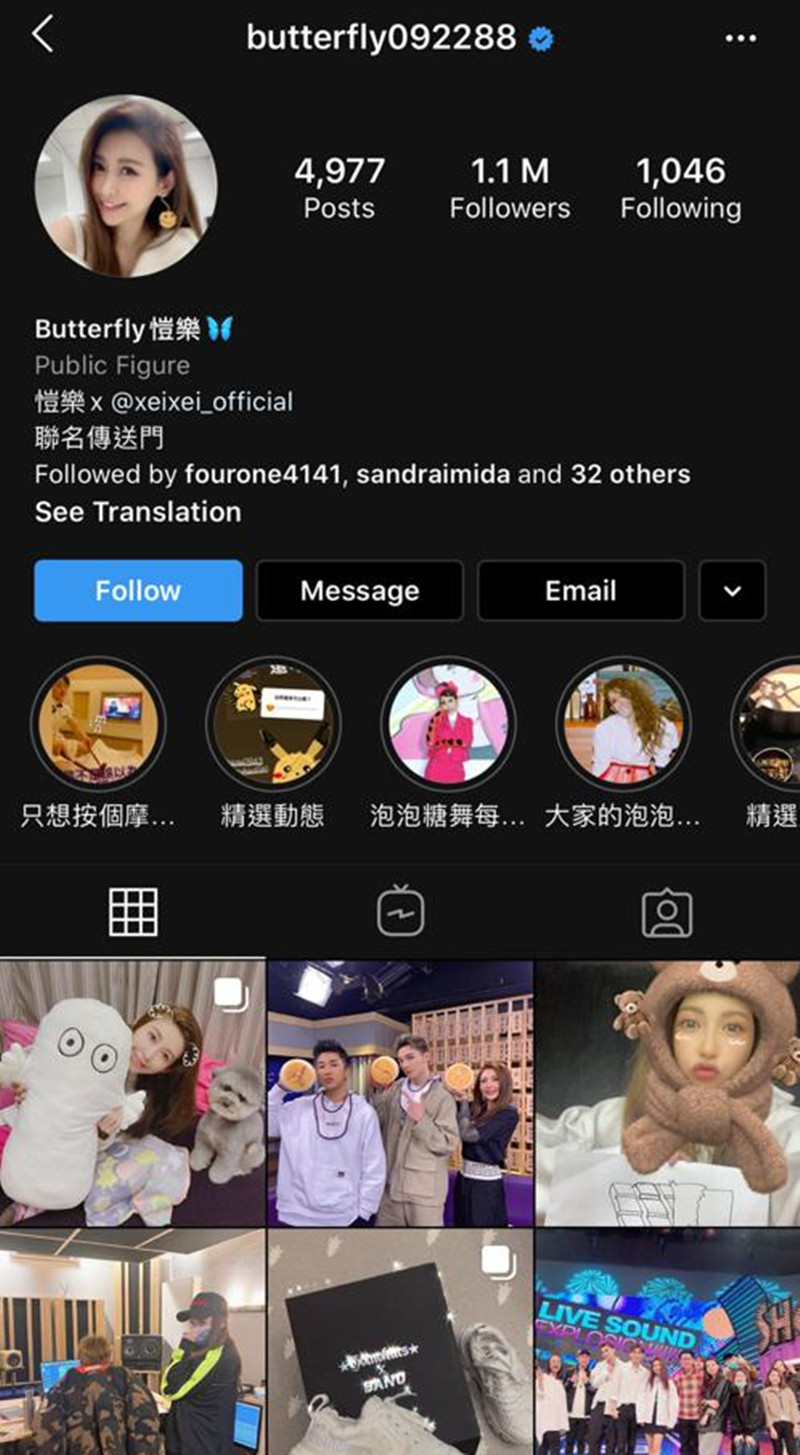Tap See Translation for the bio
This screenshot has width=800, height=1455.
[138, 512]
